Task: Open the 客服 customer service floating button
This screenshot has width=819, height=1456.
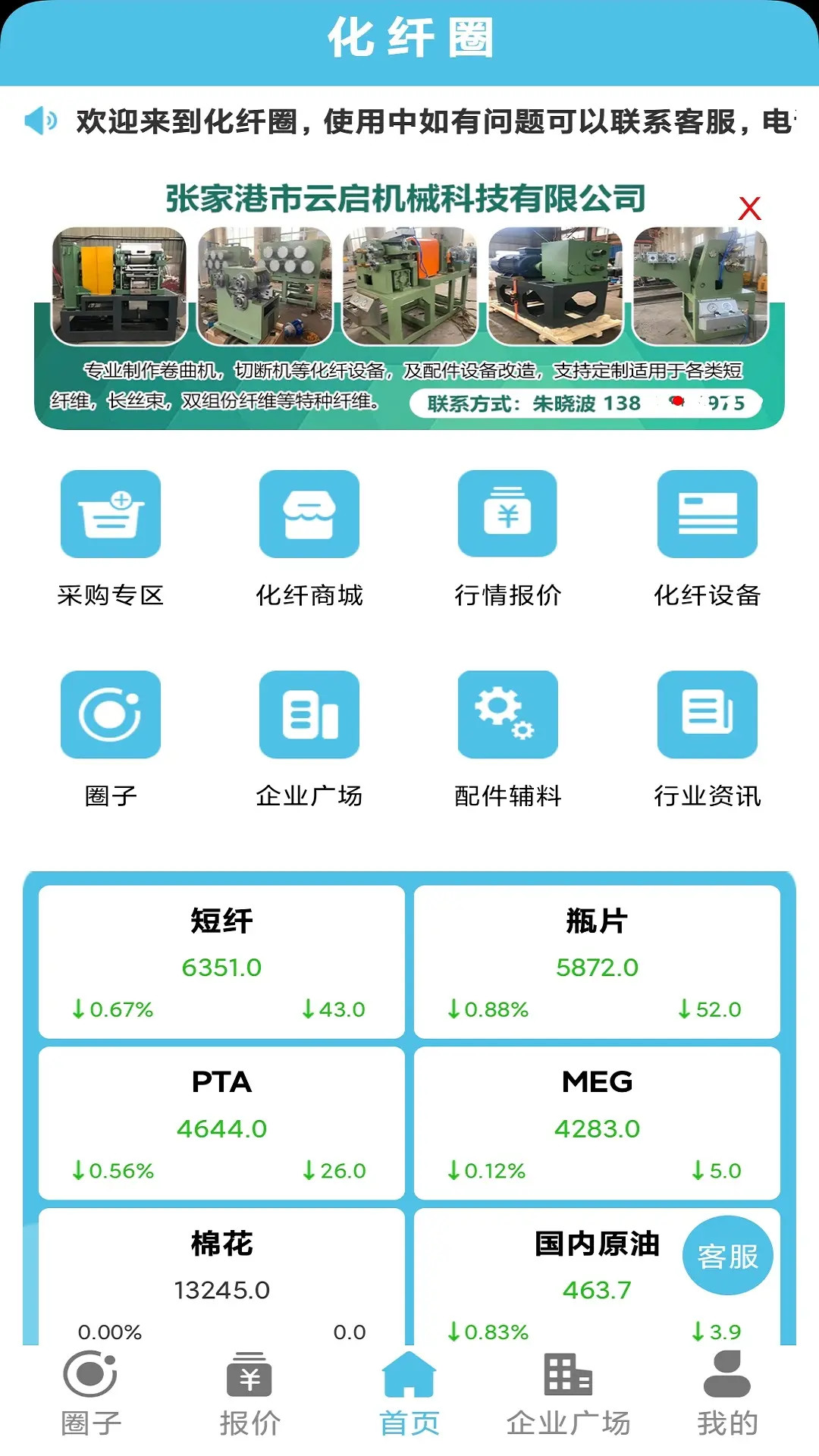Action: coord(728,1255)
